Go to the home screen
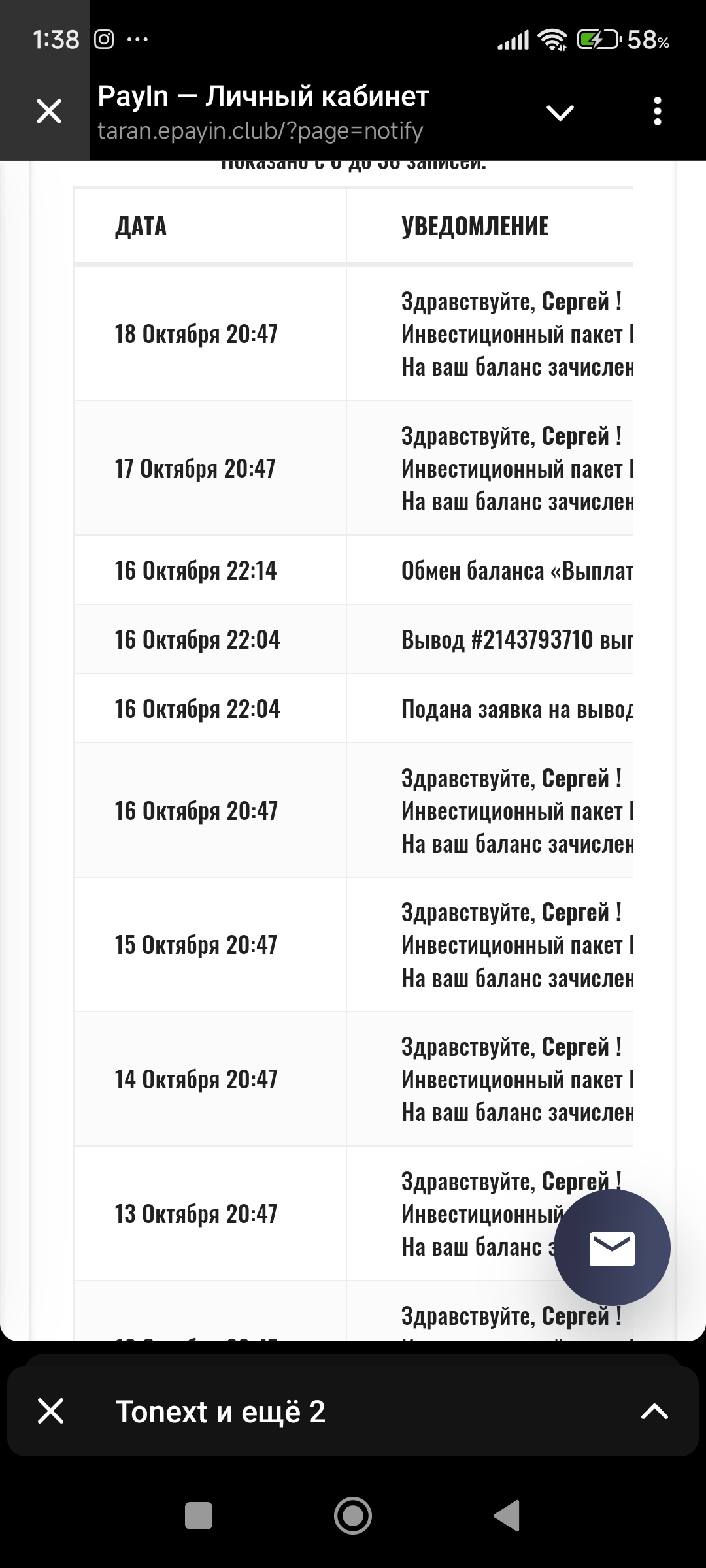The height and width of the screenshot is (1568, 706). tap(353, 1516)
